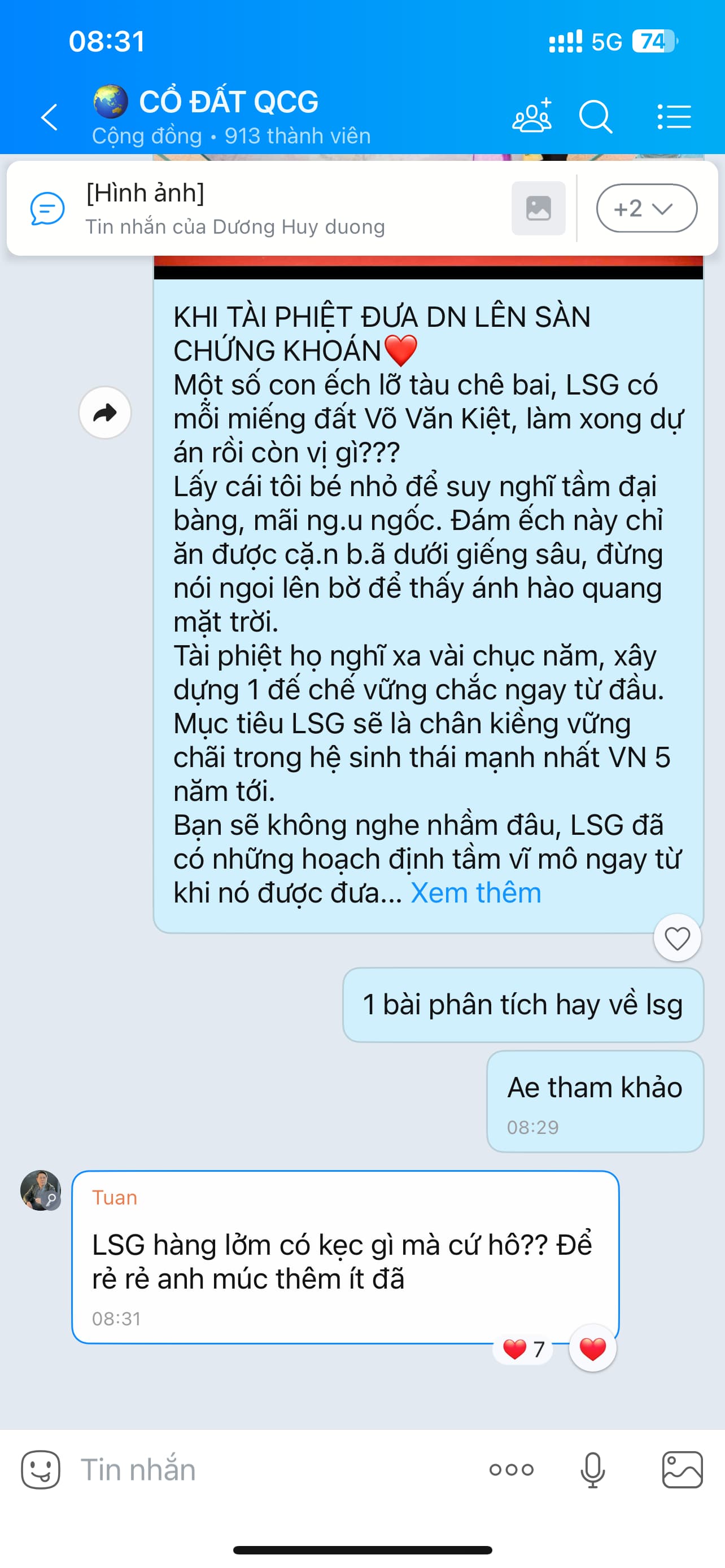
Task: Forward the KHI TÀI PHIỆT message
Action: 104,413
